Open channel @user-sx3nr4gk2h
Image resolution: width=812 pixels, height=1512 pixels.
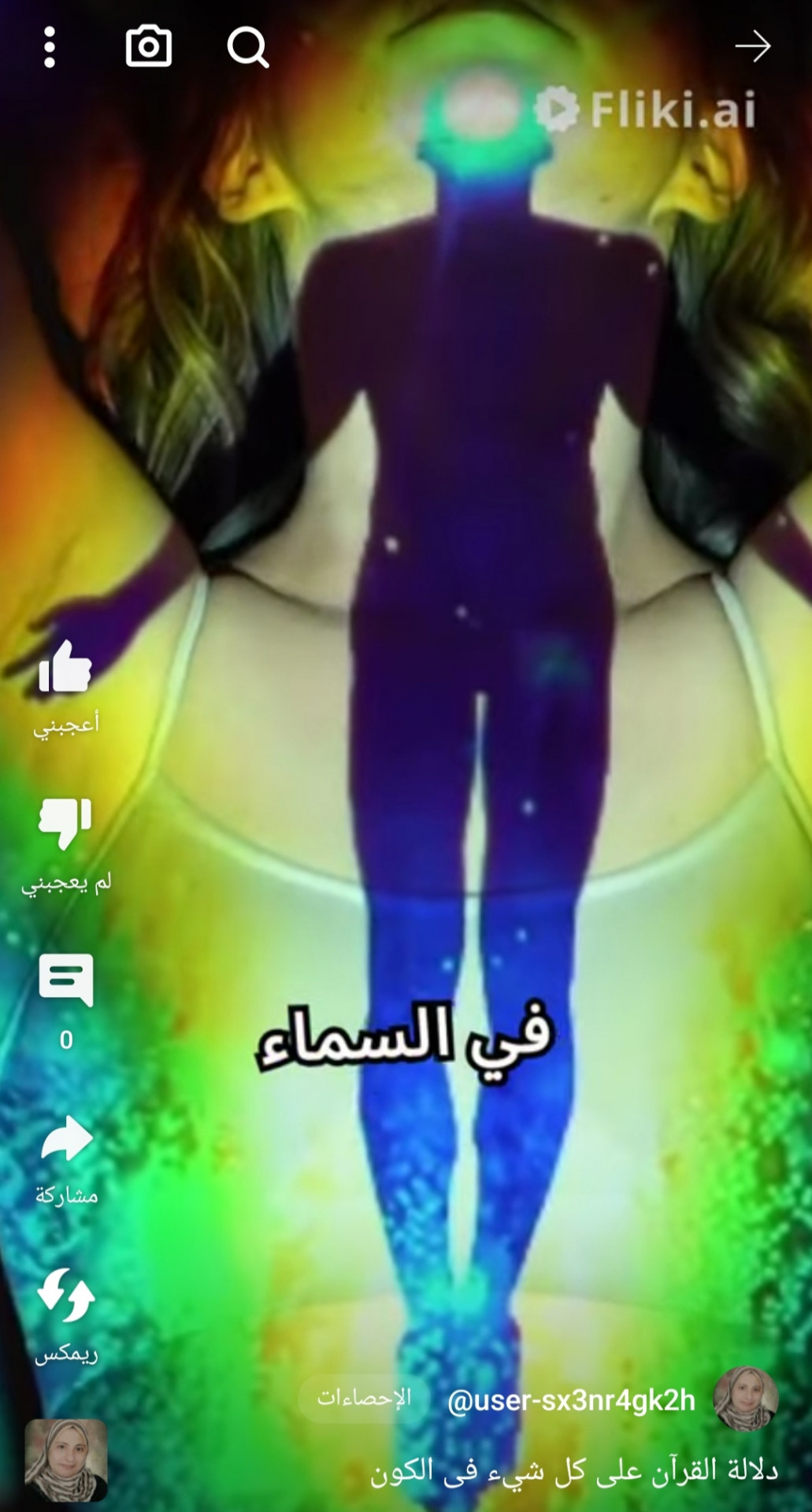tap(571, 1400)
